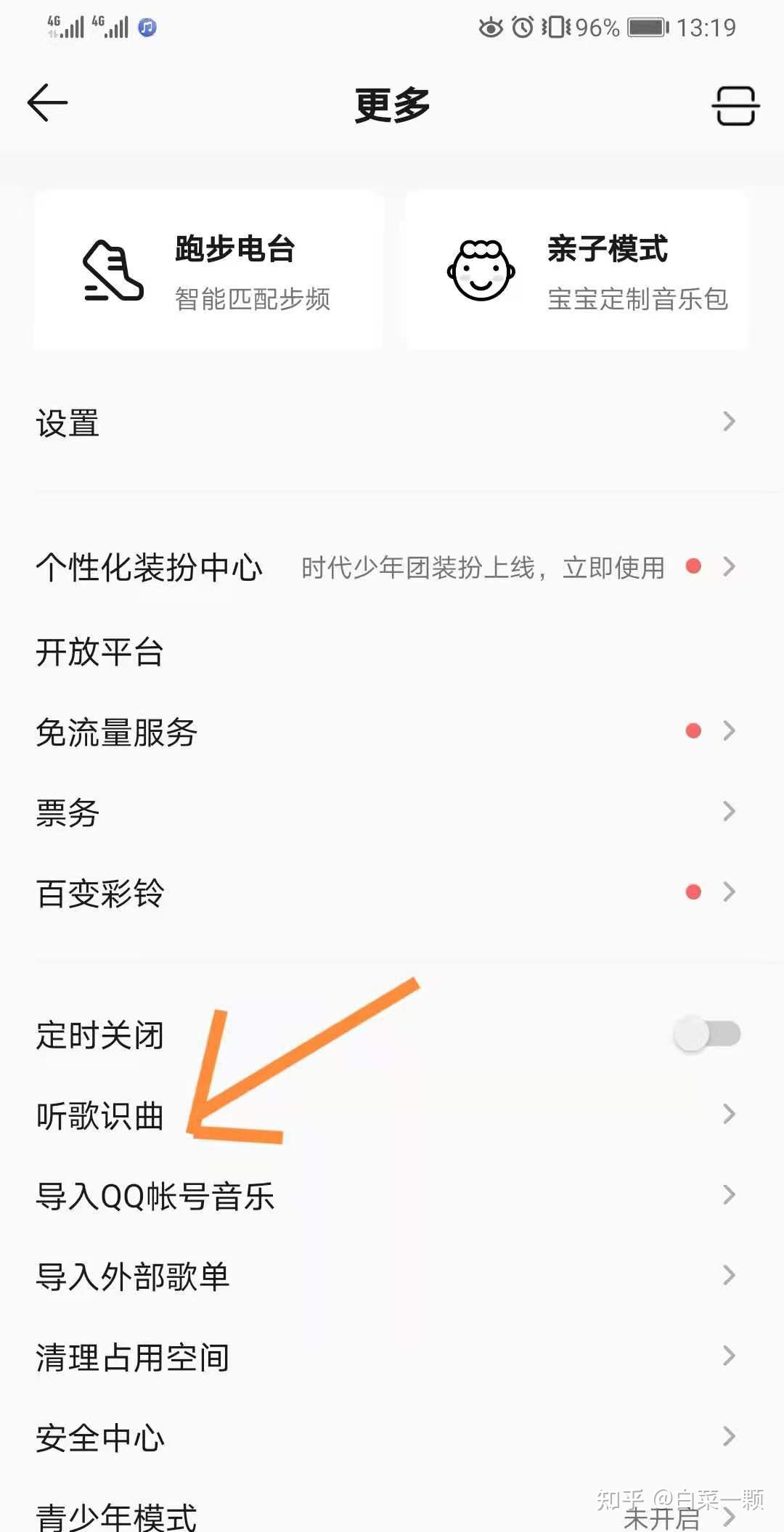
Task: Toggle the 定时关闭 switch
Action: 706,1034
